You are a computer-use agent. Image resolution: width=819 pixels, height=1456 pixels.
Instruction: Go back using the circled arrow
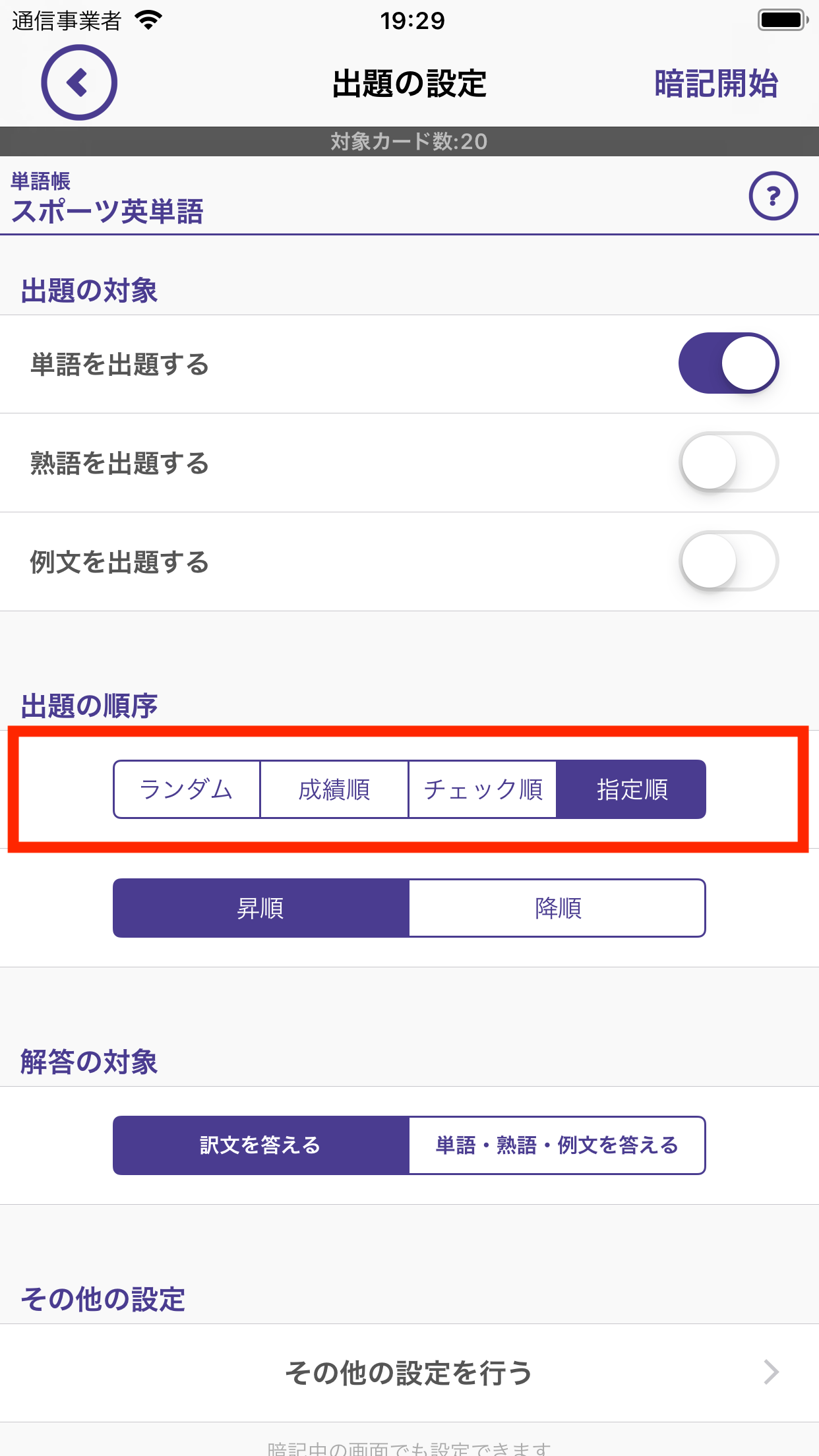tap(79, 82)
